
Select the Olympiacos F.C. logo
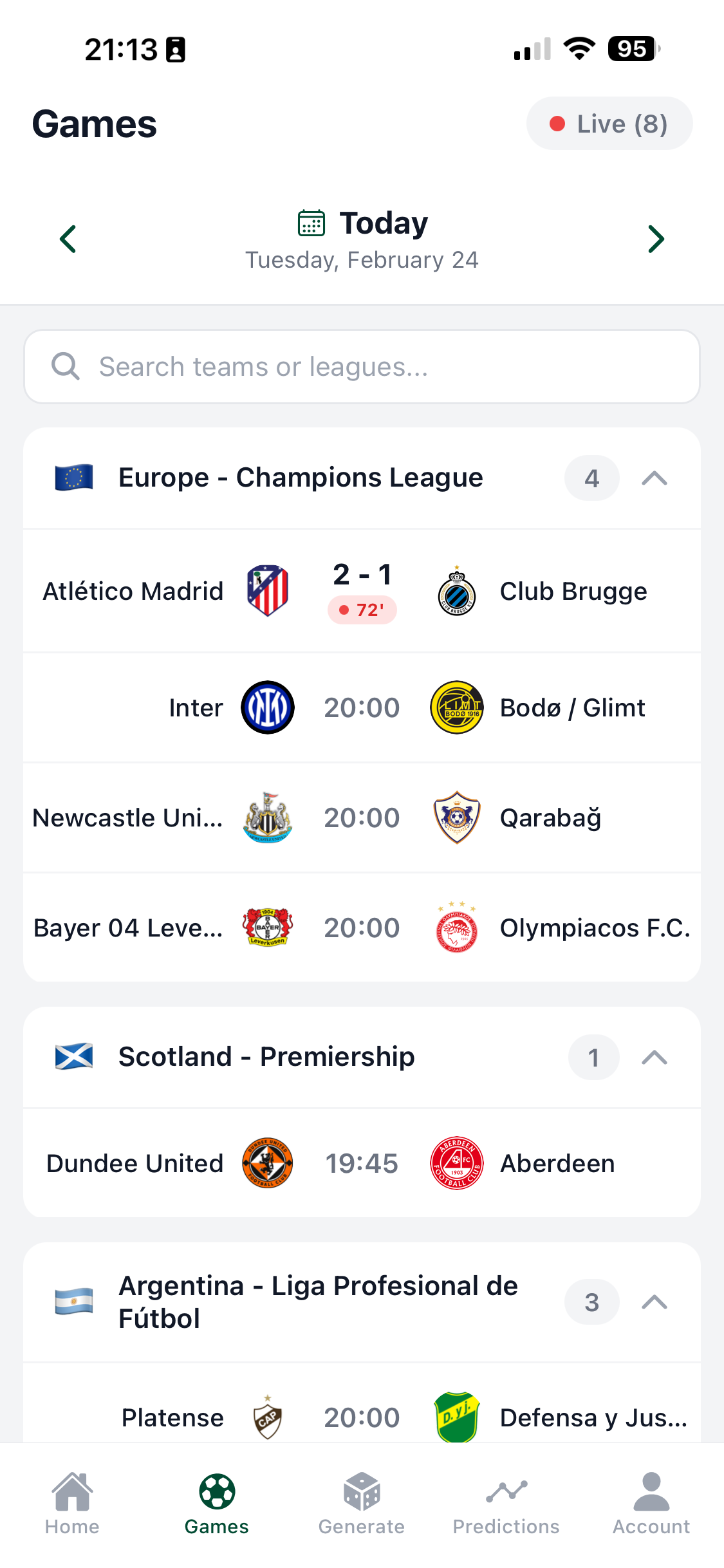pyautogui.click(x=457, y=928)
